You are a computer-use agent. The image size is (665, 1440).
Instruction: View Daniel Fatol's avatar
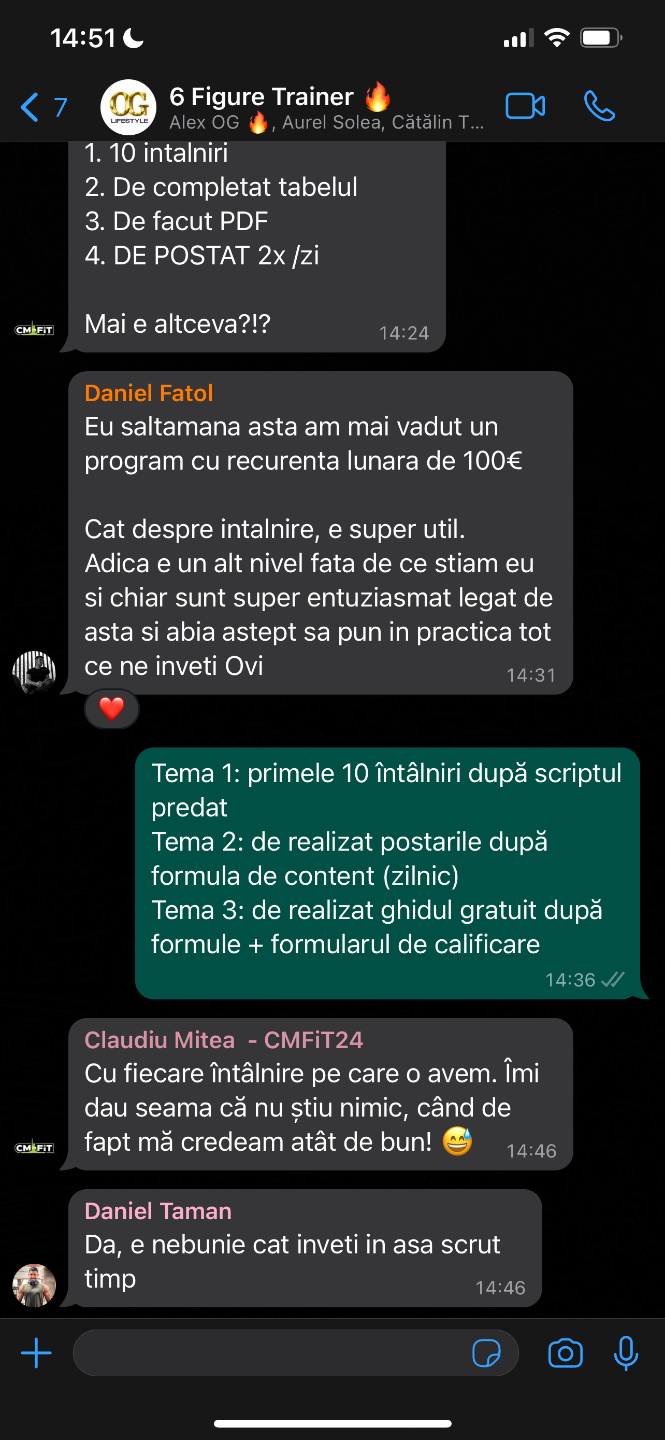click(x=34, y=672)
